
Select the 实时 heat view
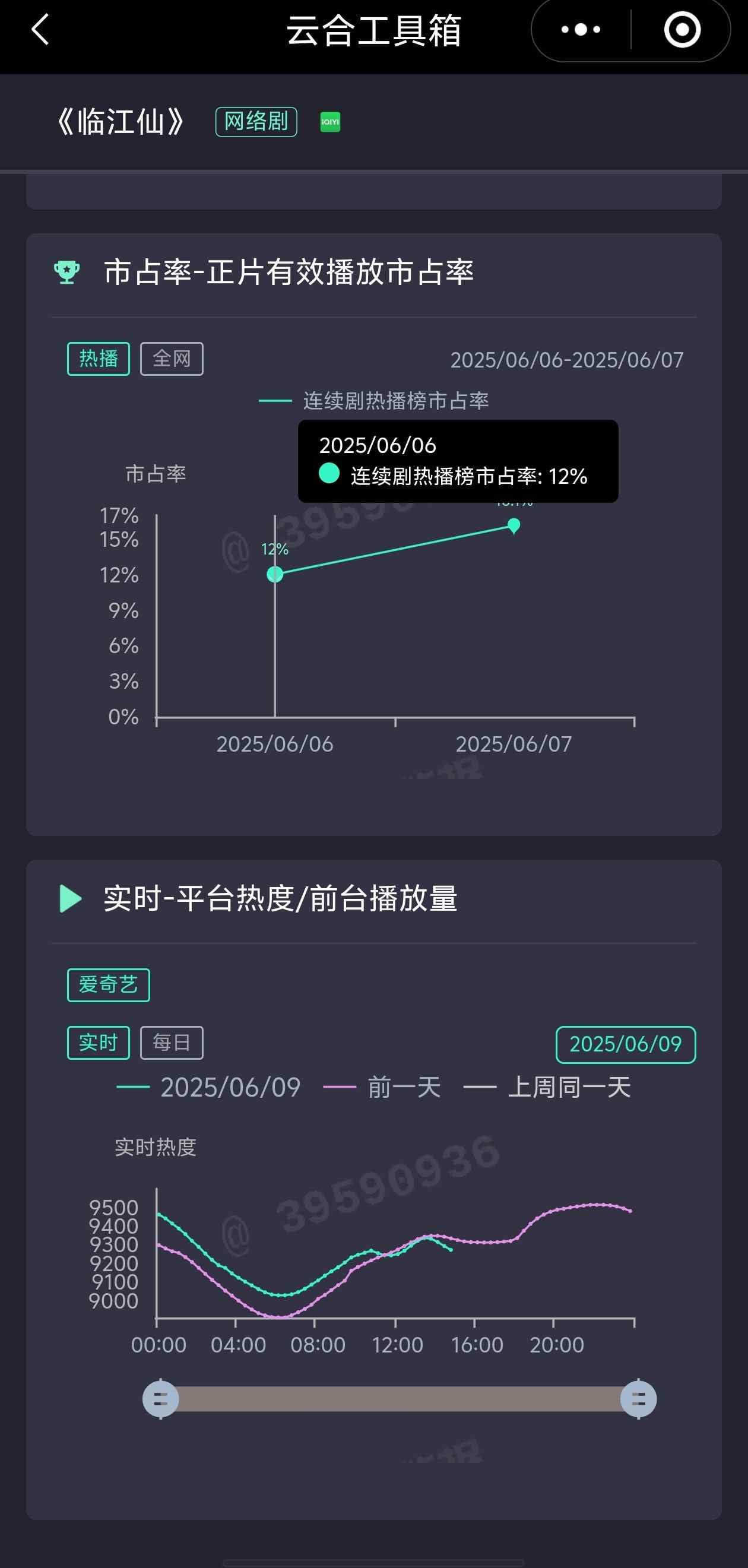(x=98, y=1043)
